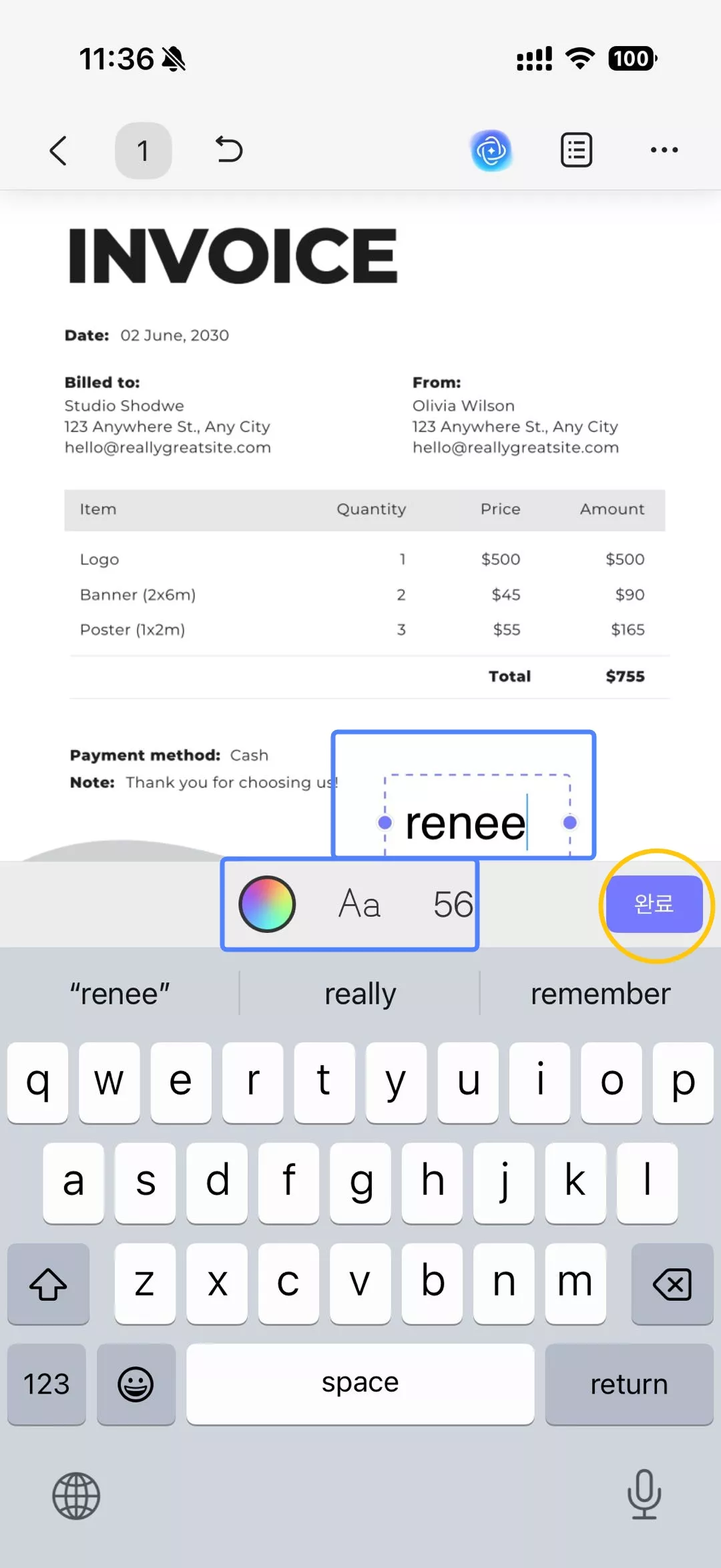Adjust the font size 56
Viewport: 721px width, 1568px height.
tap(453, 904)
